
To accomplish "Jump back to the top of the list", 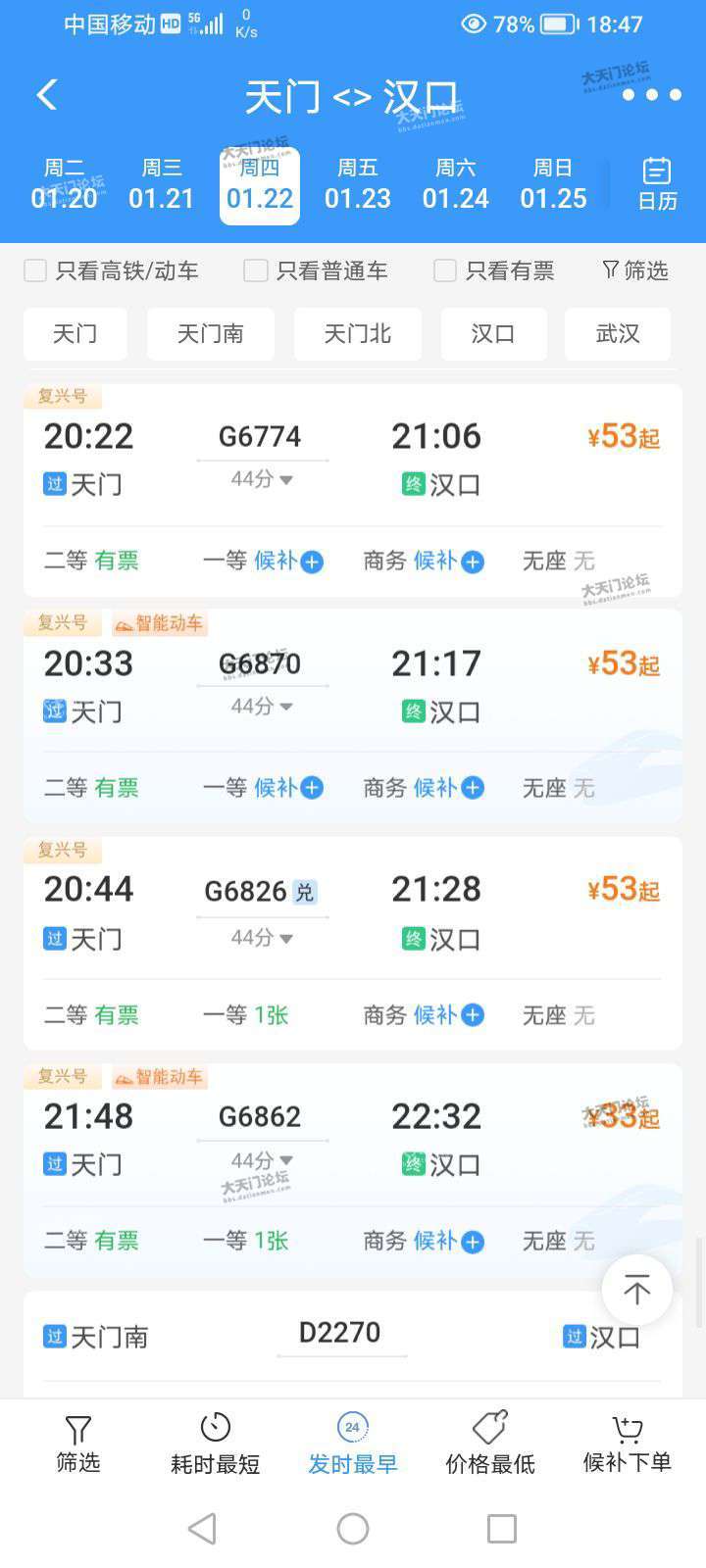I will point(636,1290).
